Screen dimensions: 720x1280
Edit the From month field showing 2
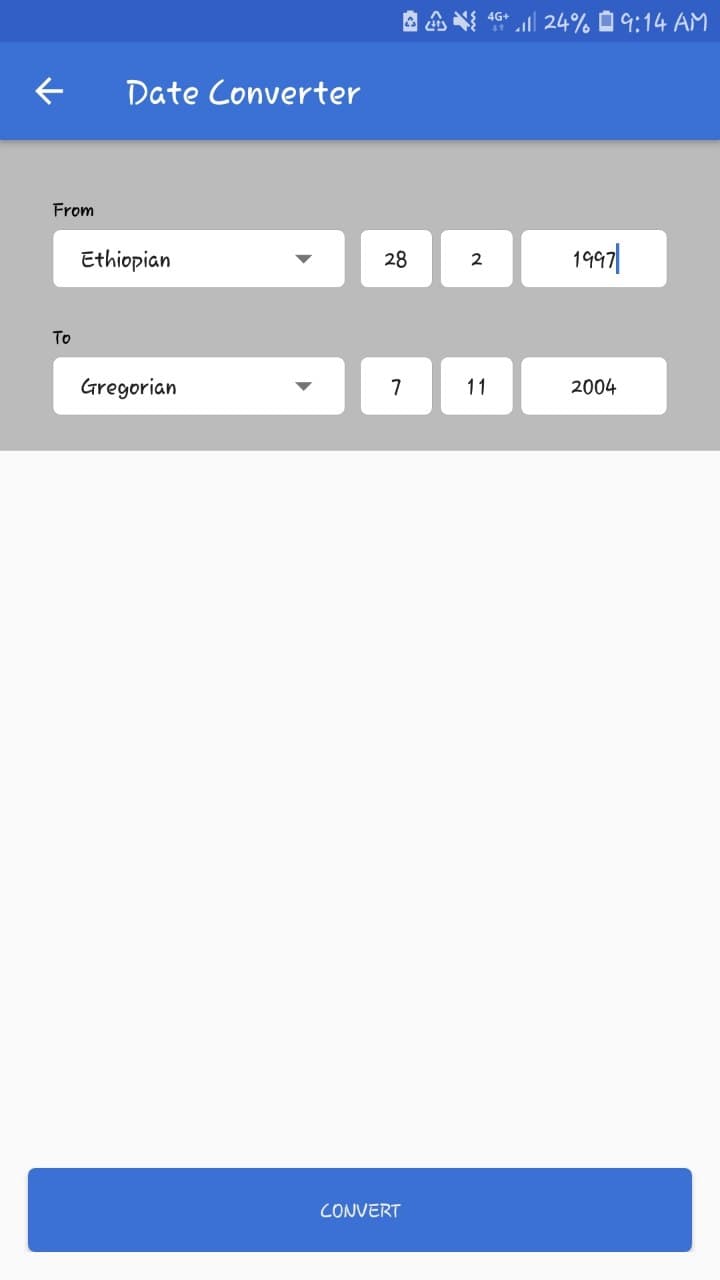pos(477,259)
